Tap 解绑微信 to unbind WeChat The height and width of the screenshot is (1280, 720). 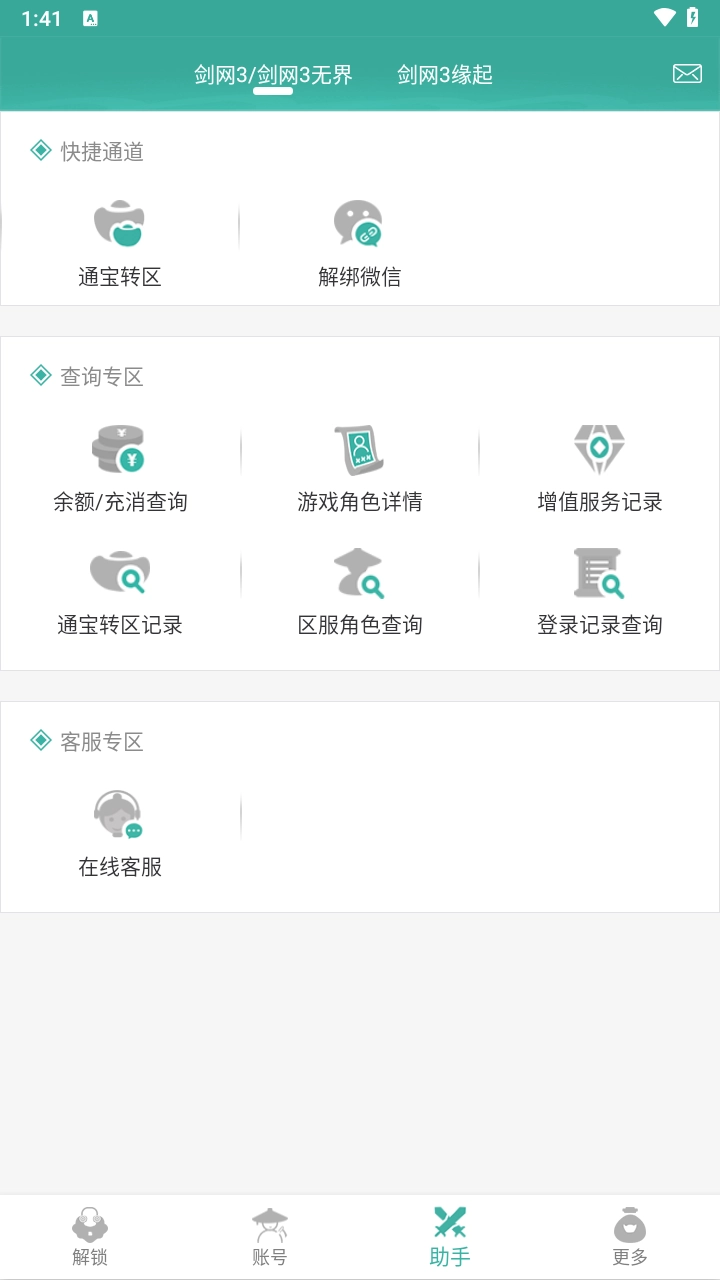(359, 243)
